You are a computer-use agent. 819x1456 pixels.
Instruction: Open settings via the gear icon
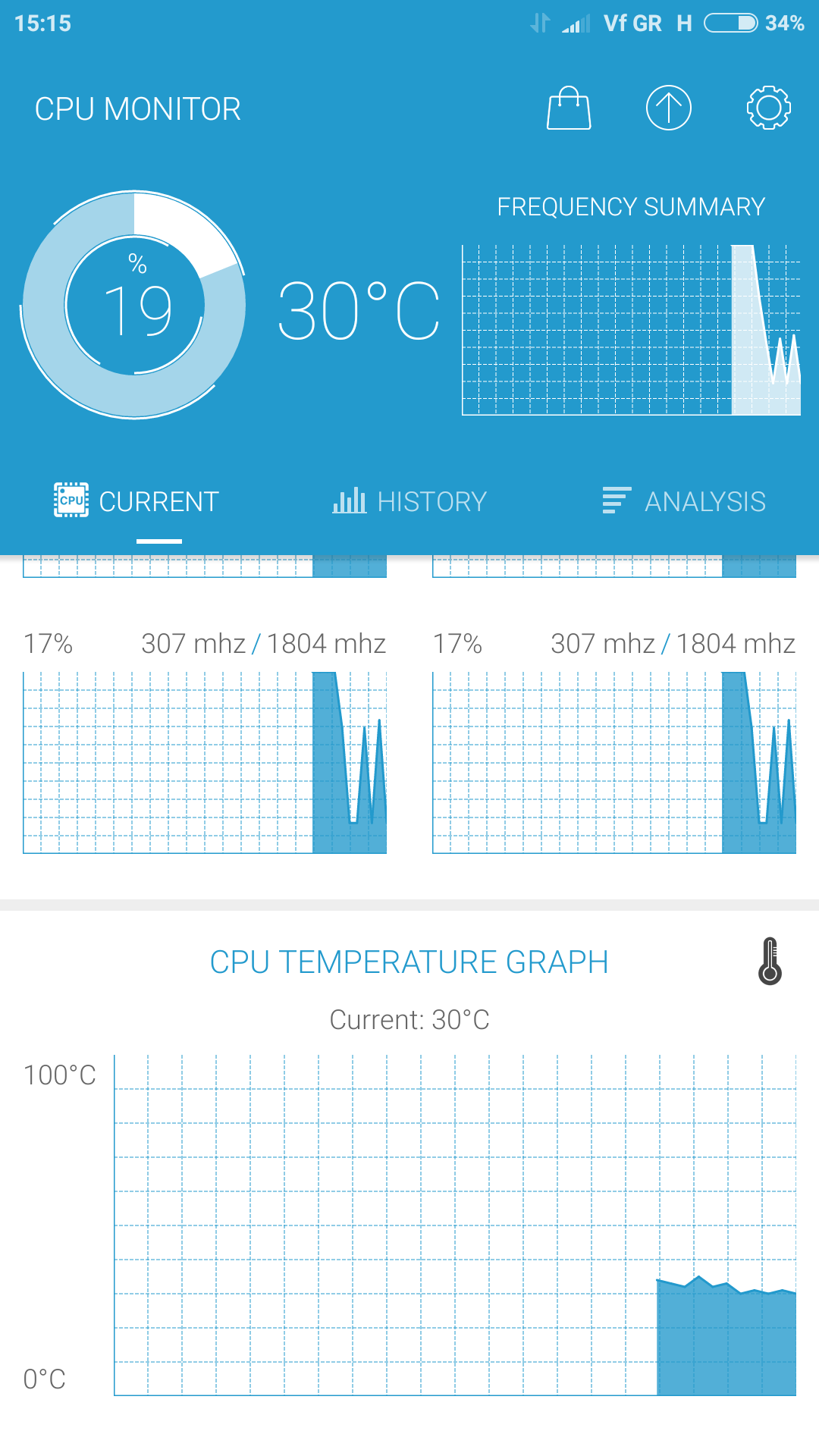[768, 108]
